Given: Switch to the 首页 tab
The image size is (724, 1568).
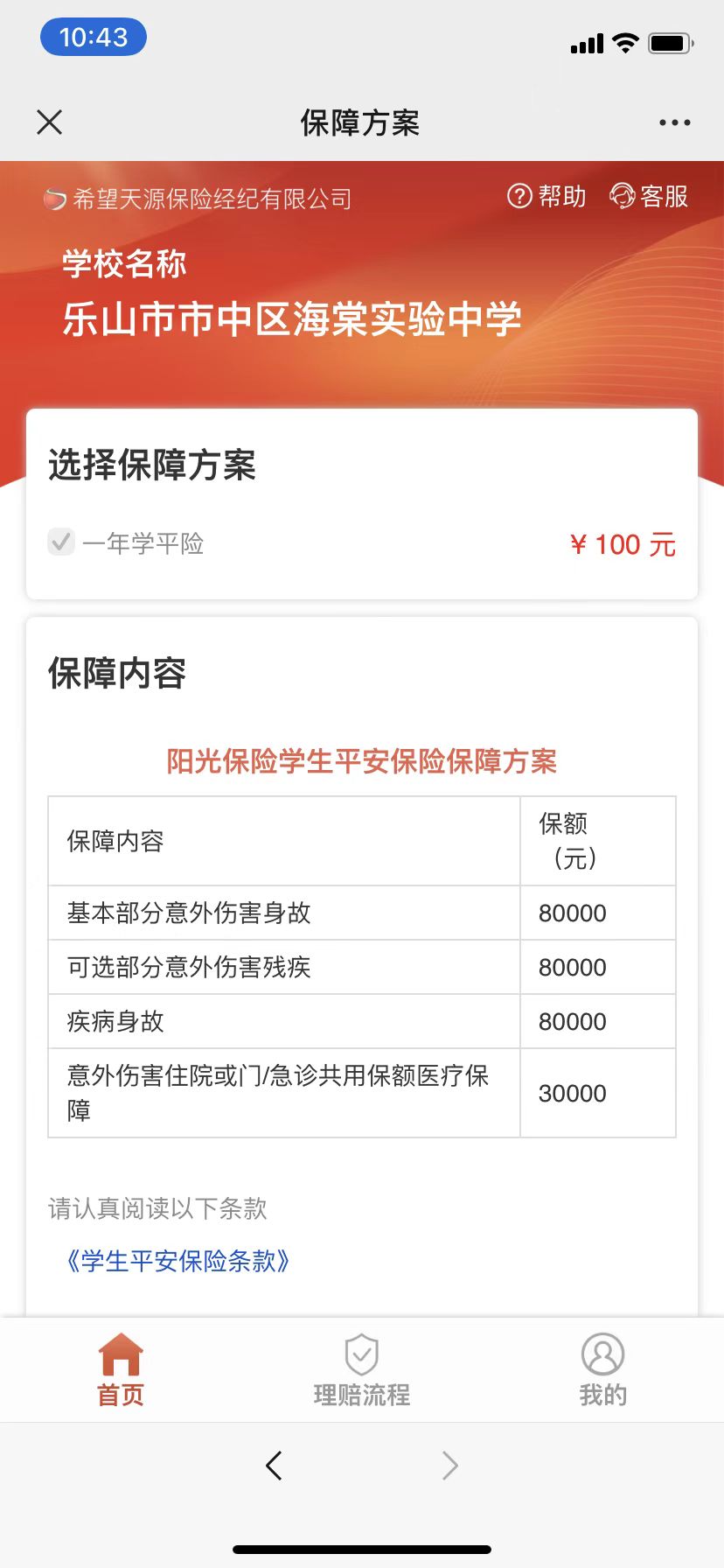Looking at the screenshot, I should pos(121,1369).
